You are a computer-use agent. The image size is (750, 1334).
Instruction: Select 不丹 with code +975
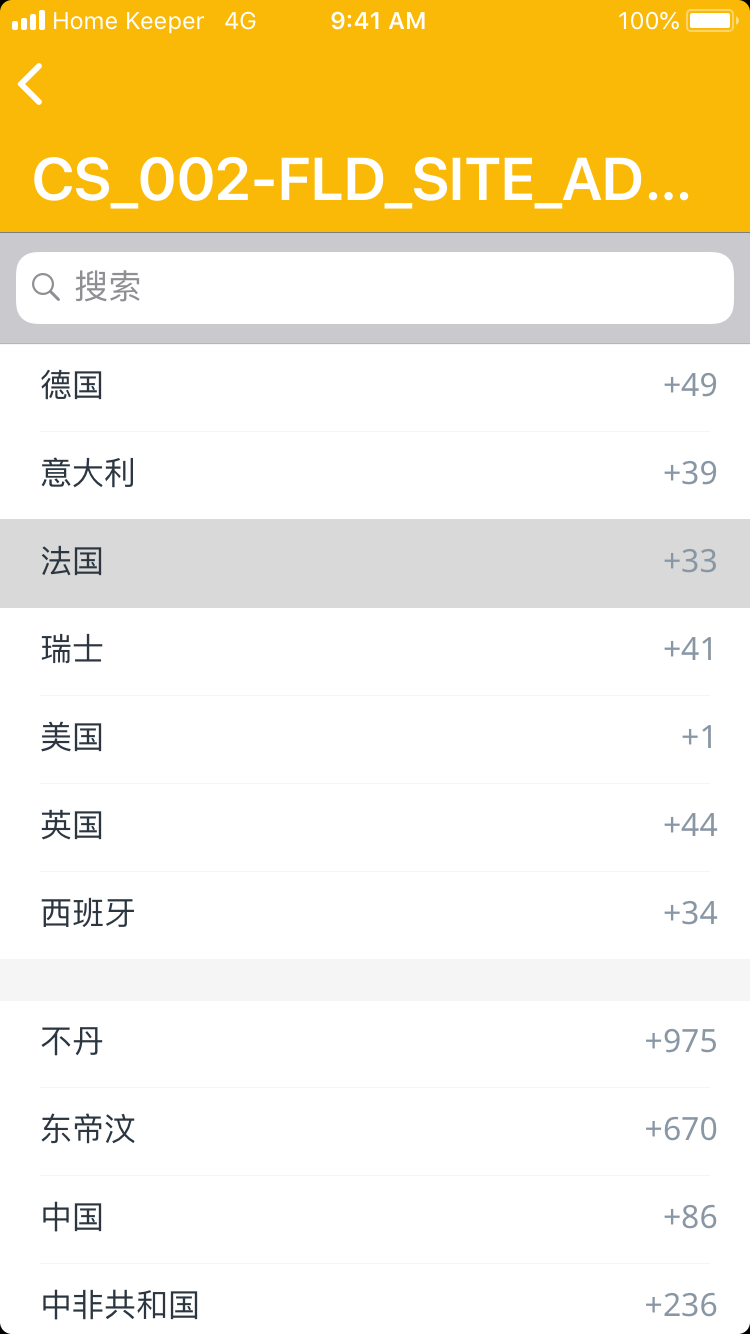[375, 1042]
